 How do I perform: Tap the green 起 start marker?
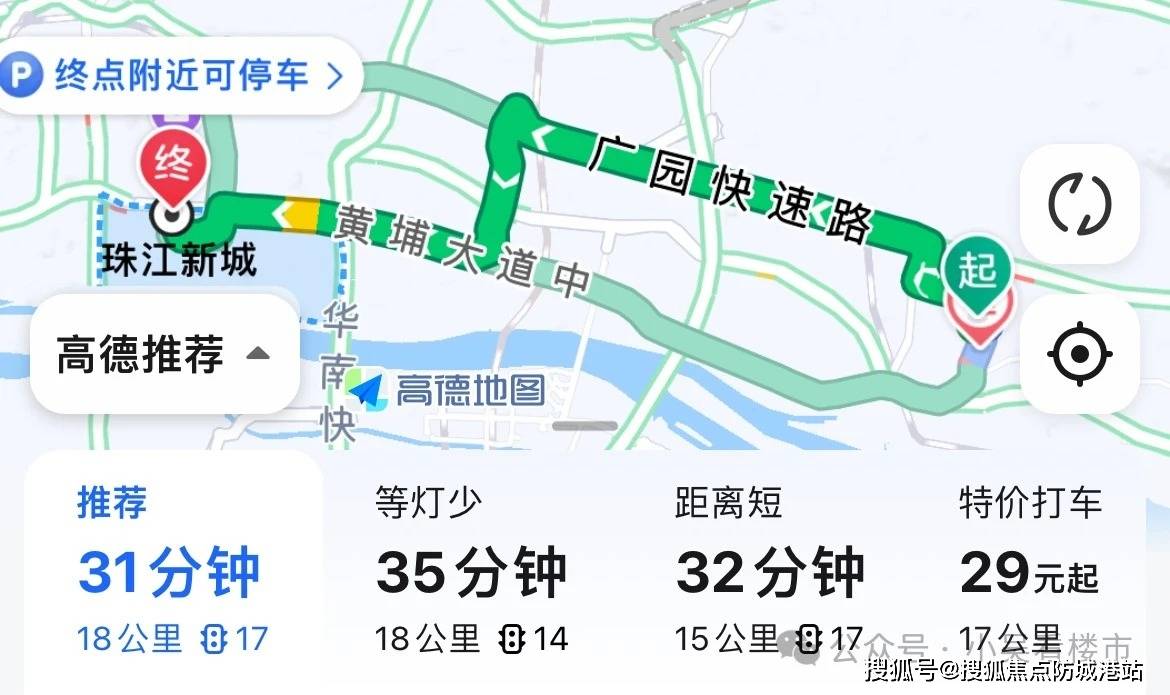(x=977, y=272)
